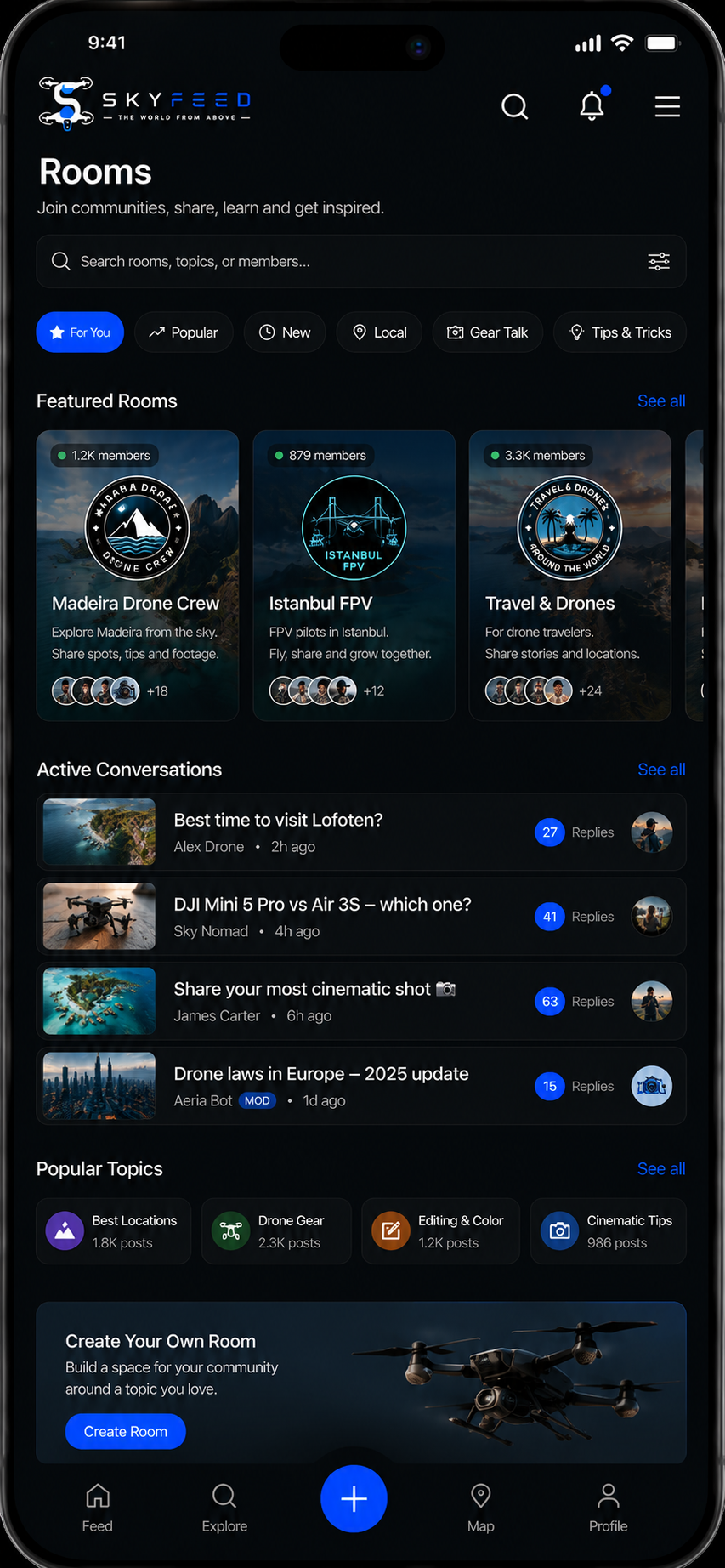The width and height of the screenshot is (725, 1568).
Task: Open the Travel & Drones room
Action: (x=569, y=576)
